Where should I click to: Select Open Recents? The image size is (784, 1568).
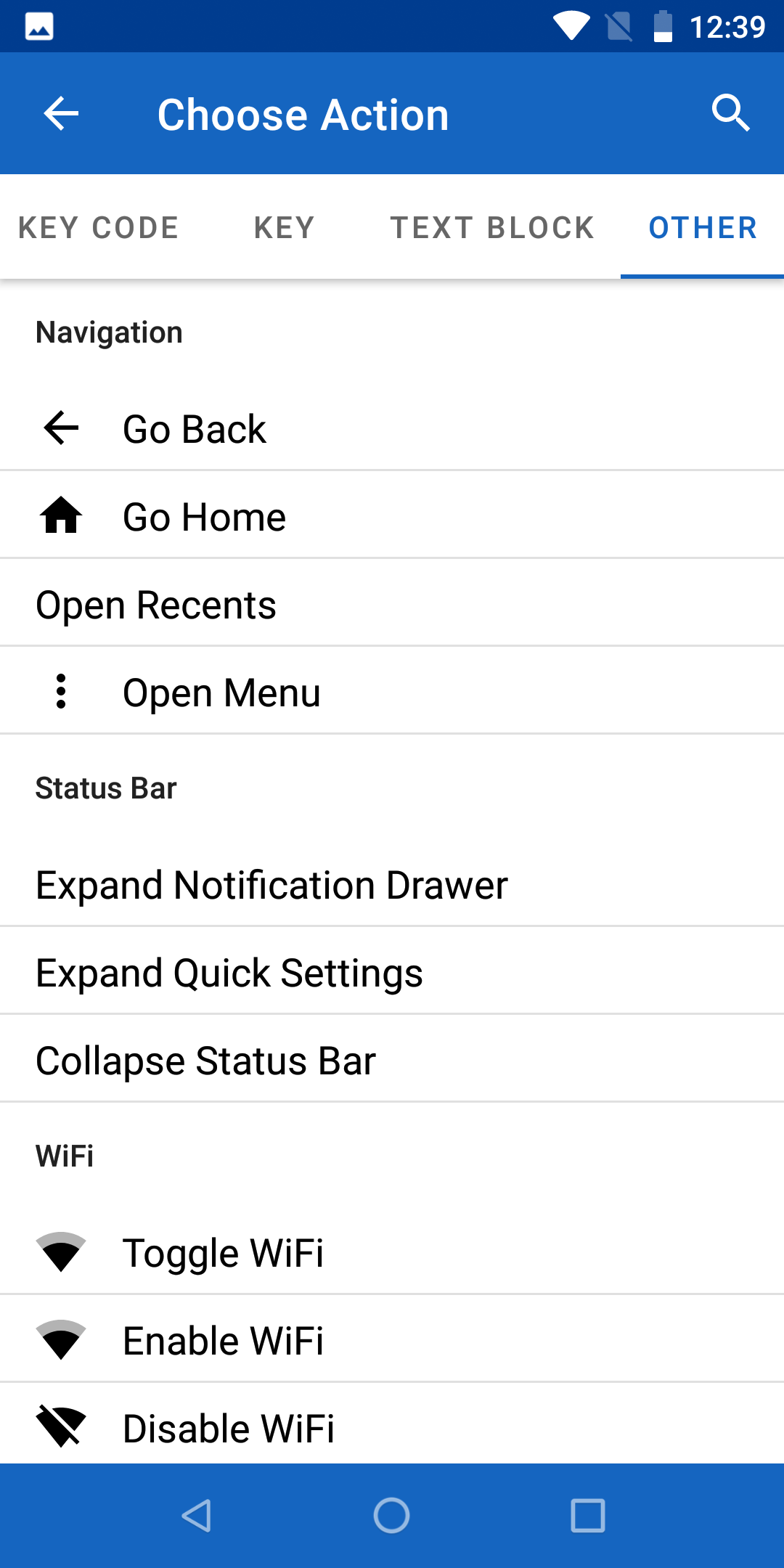pos(392,604)
